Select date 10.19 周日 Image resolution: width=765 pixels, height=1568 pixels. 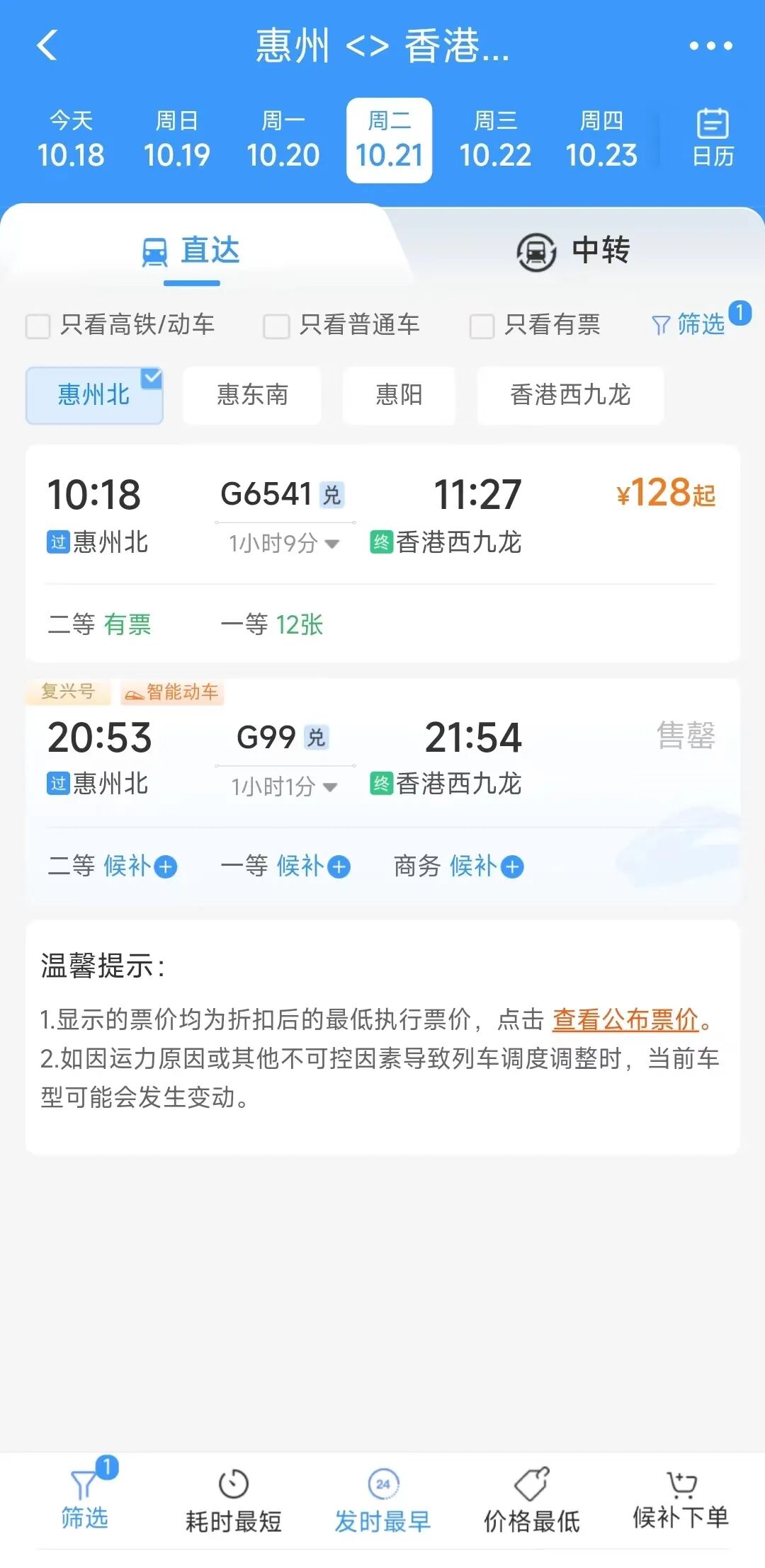176,140
